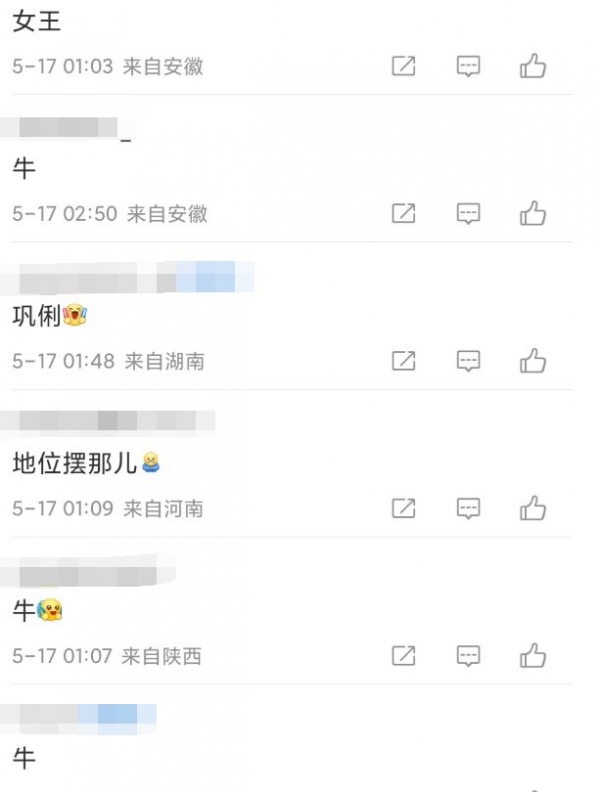Share the 地位摆那儿 comment
Image resolution: width=600 pixels, height=792 pixels.
pyautogui.click(x=403, y=508)
